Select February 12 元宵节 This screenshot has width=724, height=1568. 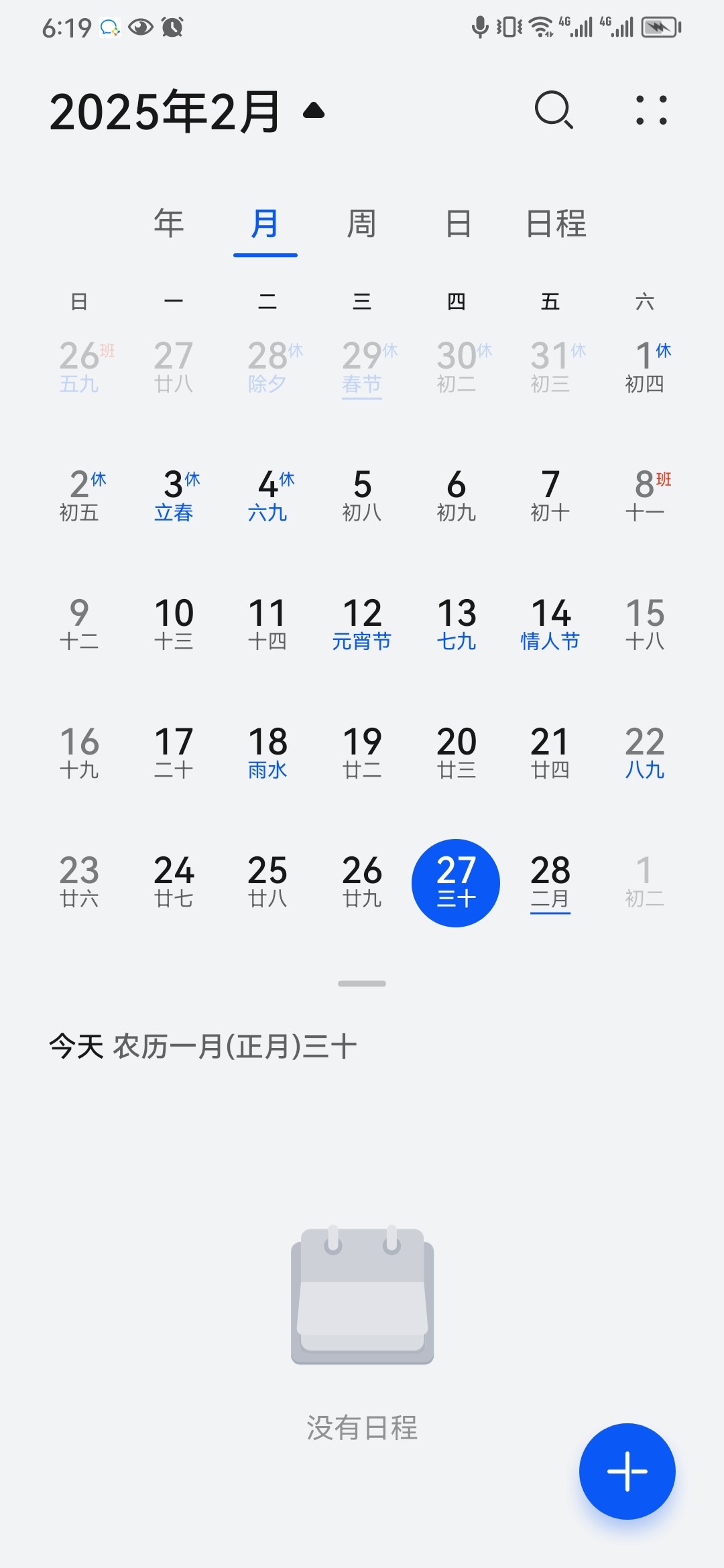coord(362,625)
